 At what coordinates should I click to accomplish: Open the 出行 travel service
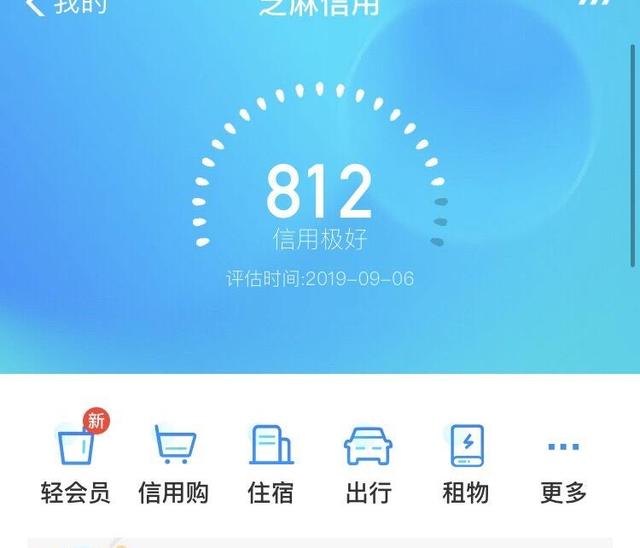368,462
